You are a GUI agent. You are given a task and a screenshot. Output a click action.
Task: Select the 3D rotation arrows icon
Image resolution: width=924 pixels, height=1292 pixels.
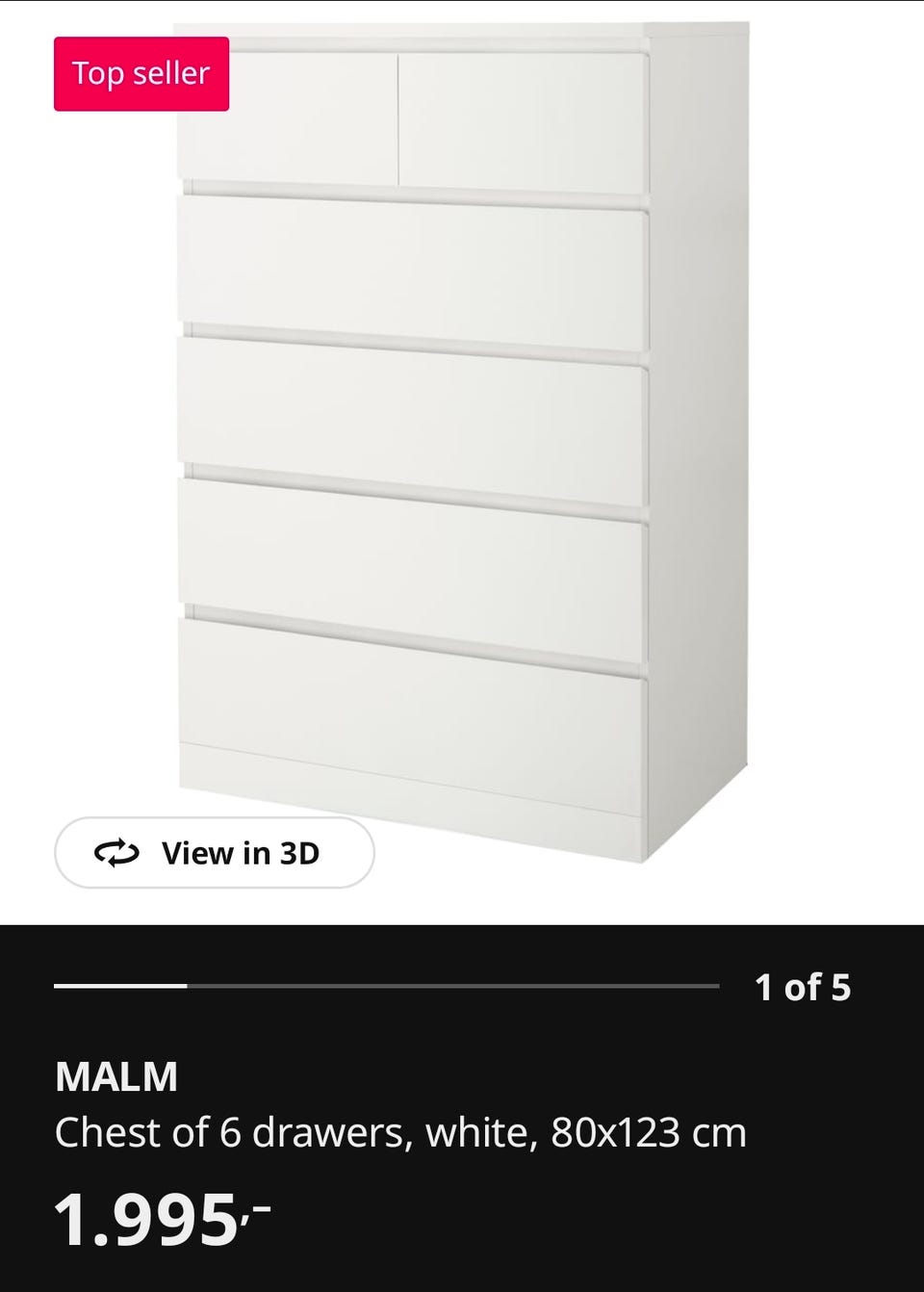[117, 852]
